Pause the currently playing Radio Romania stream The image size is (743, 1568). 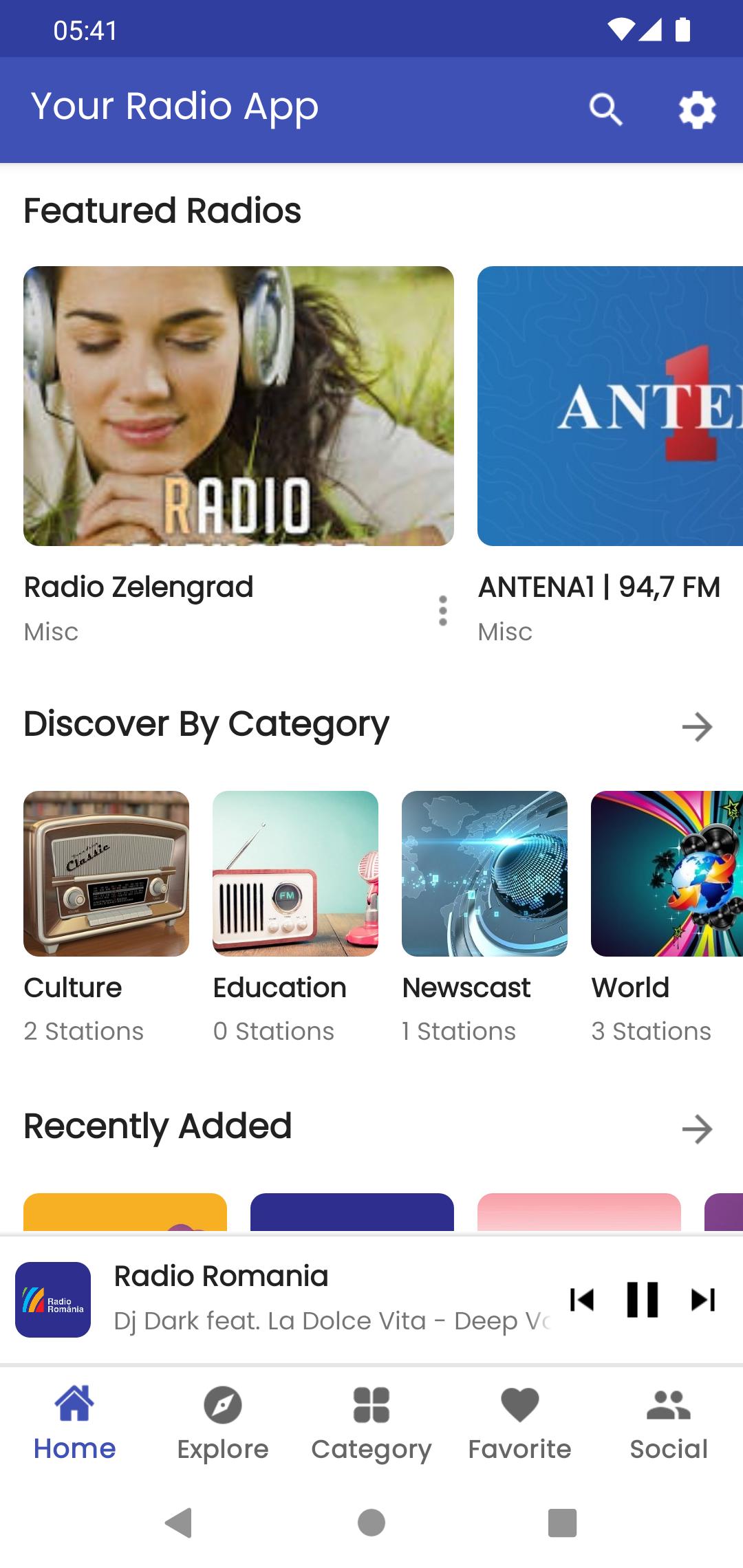coord(640,1300)
